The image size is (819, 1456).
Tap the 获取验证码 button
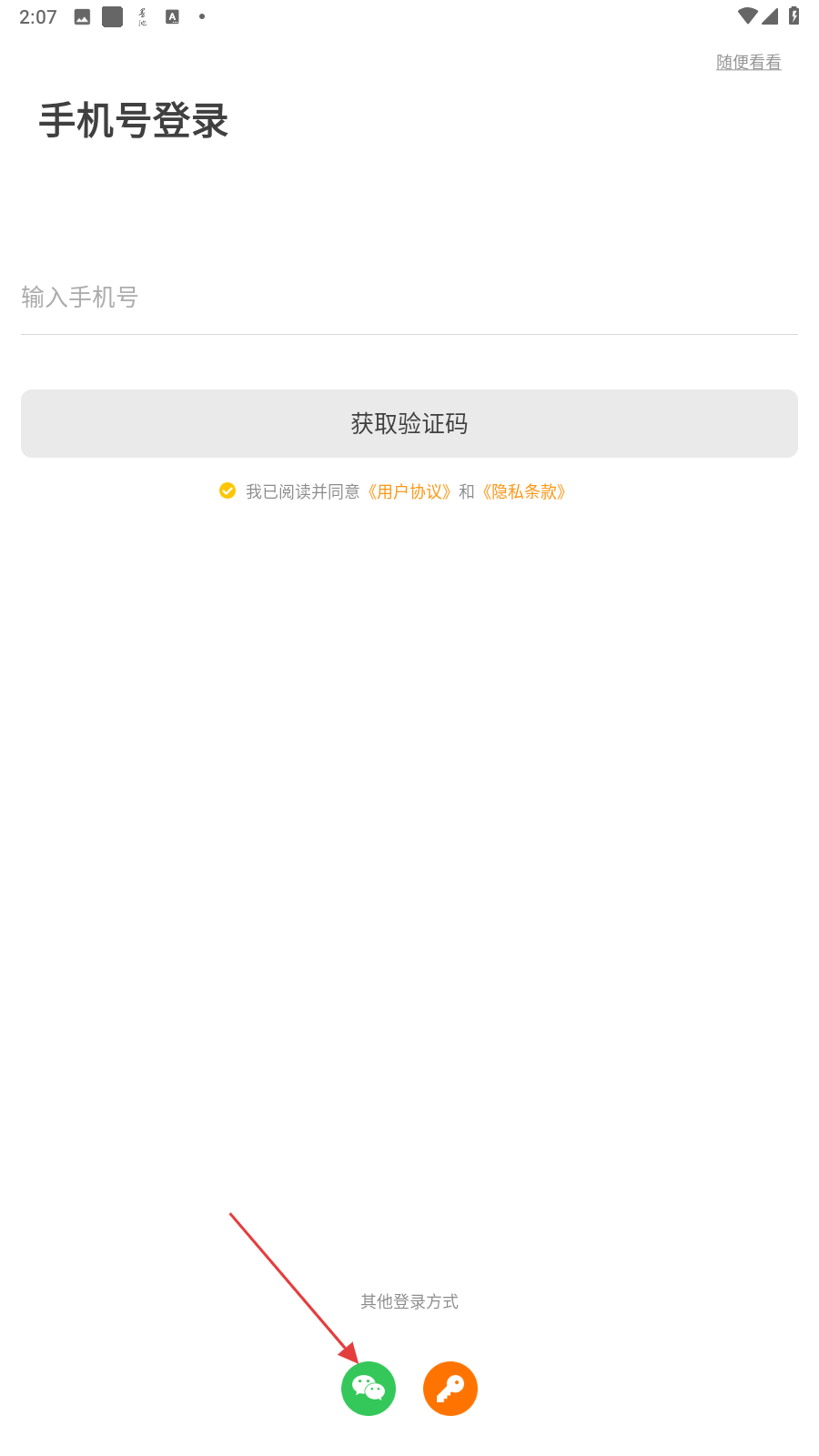click(409, 423)
